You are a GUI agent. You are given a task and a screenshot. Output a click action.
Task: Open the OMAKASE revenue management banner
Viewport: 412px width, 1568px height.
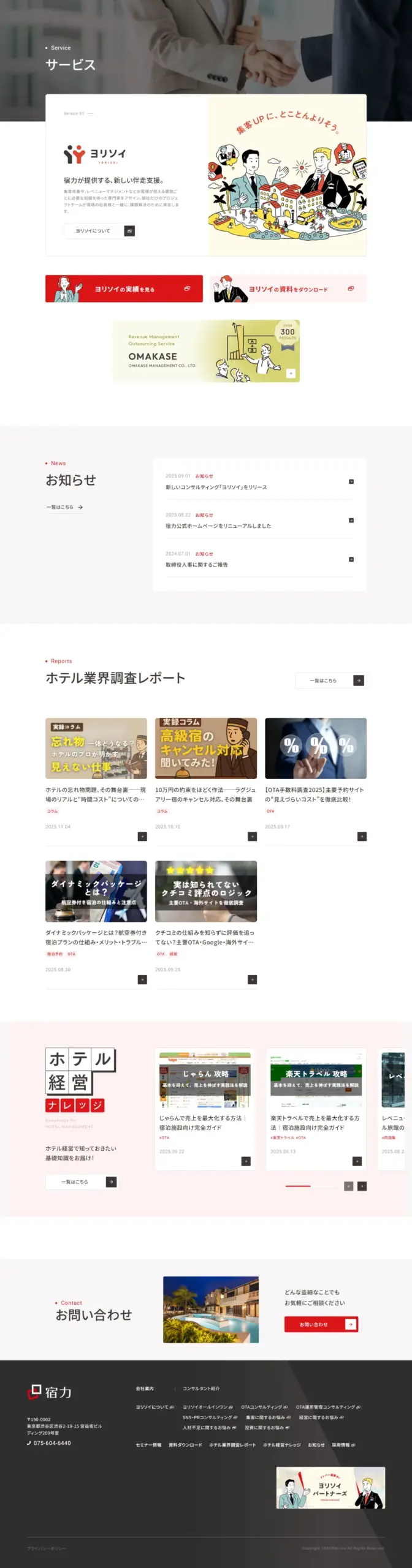(x=206, y=351)
